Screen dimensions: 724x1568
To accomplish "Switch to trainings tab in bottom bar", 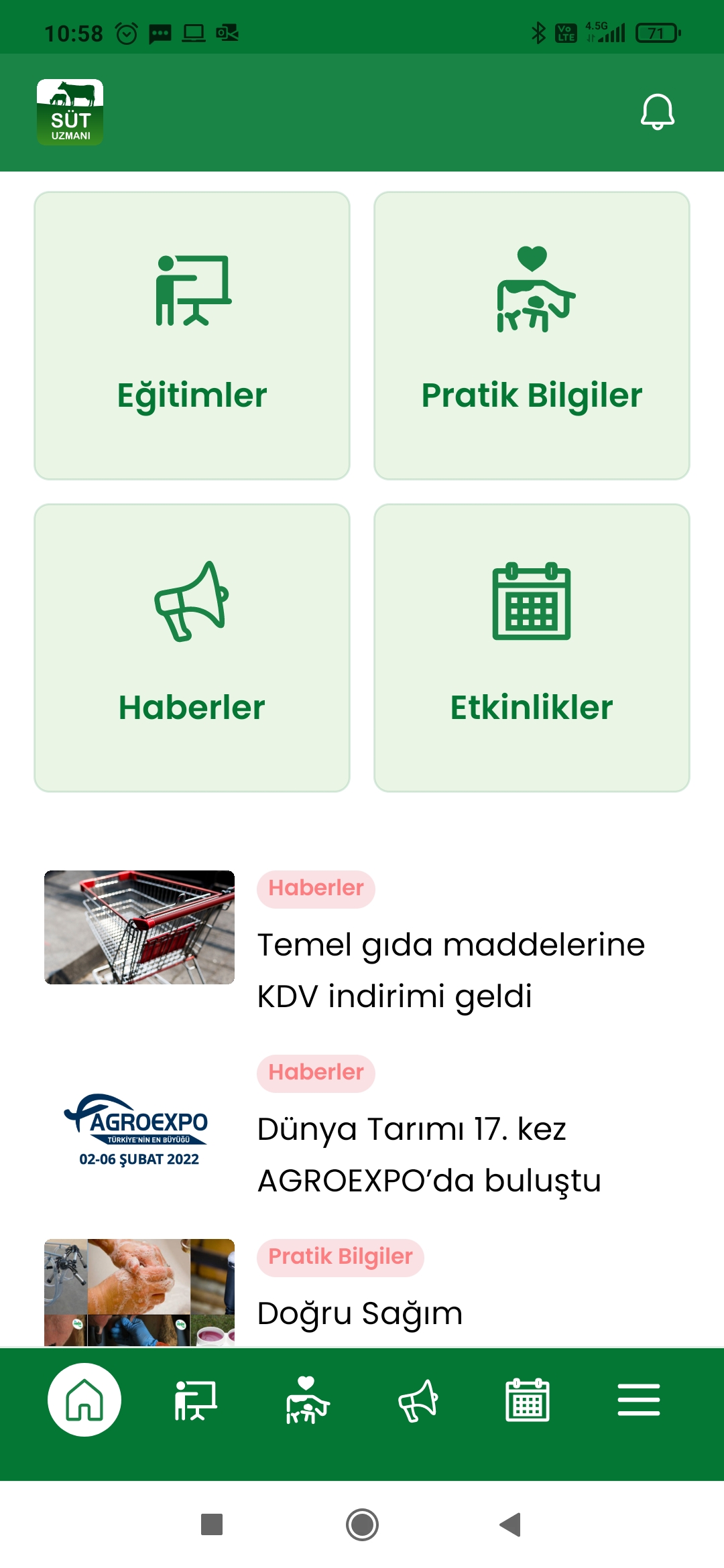I will point(195,1400).
